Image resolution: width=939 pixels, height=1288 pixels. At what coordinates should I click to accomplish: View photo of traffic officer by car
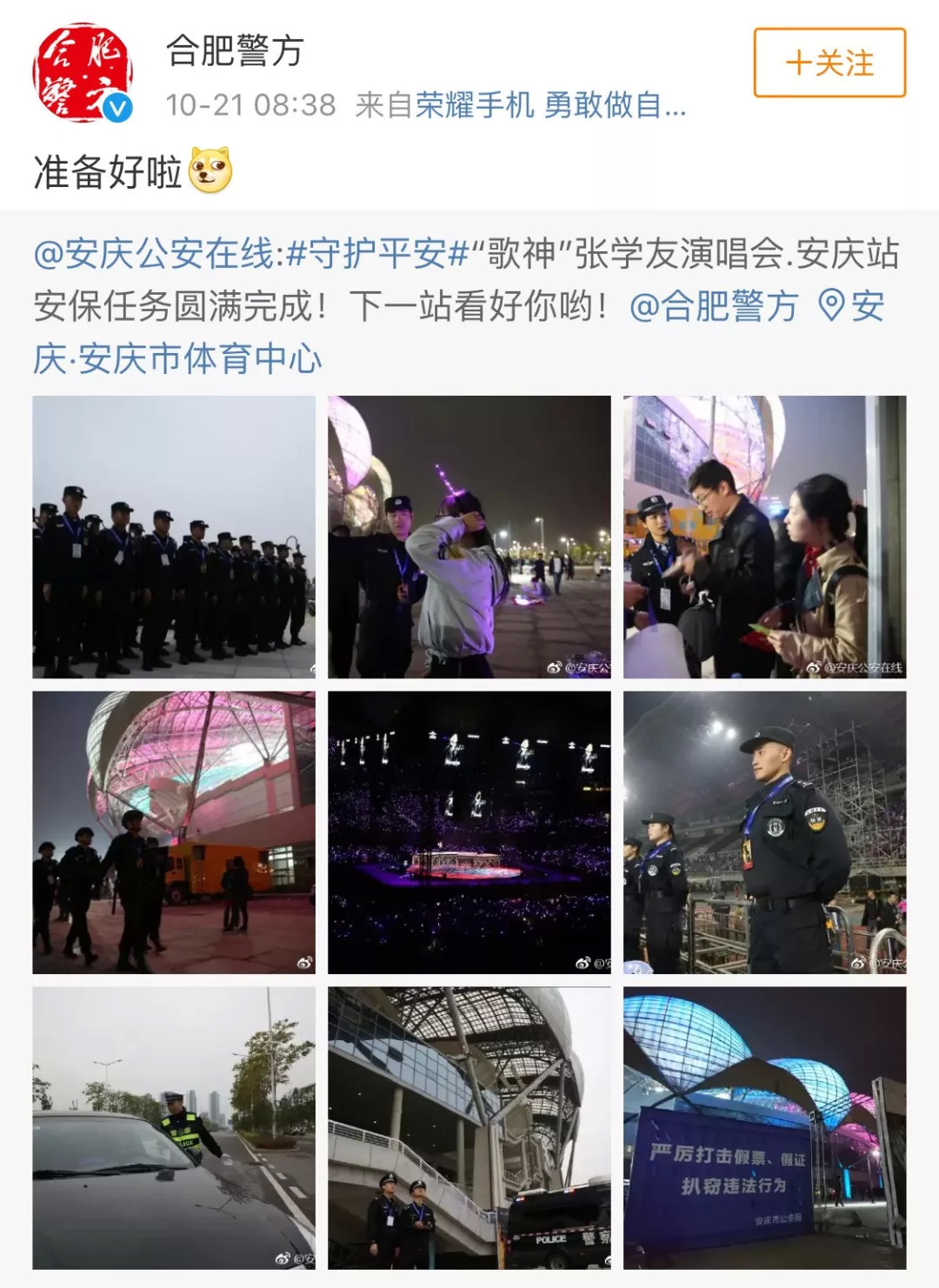coord(174,1128)
